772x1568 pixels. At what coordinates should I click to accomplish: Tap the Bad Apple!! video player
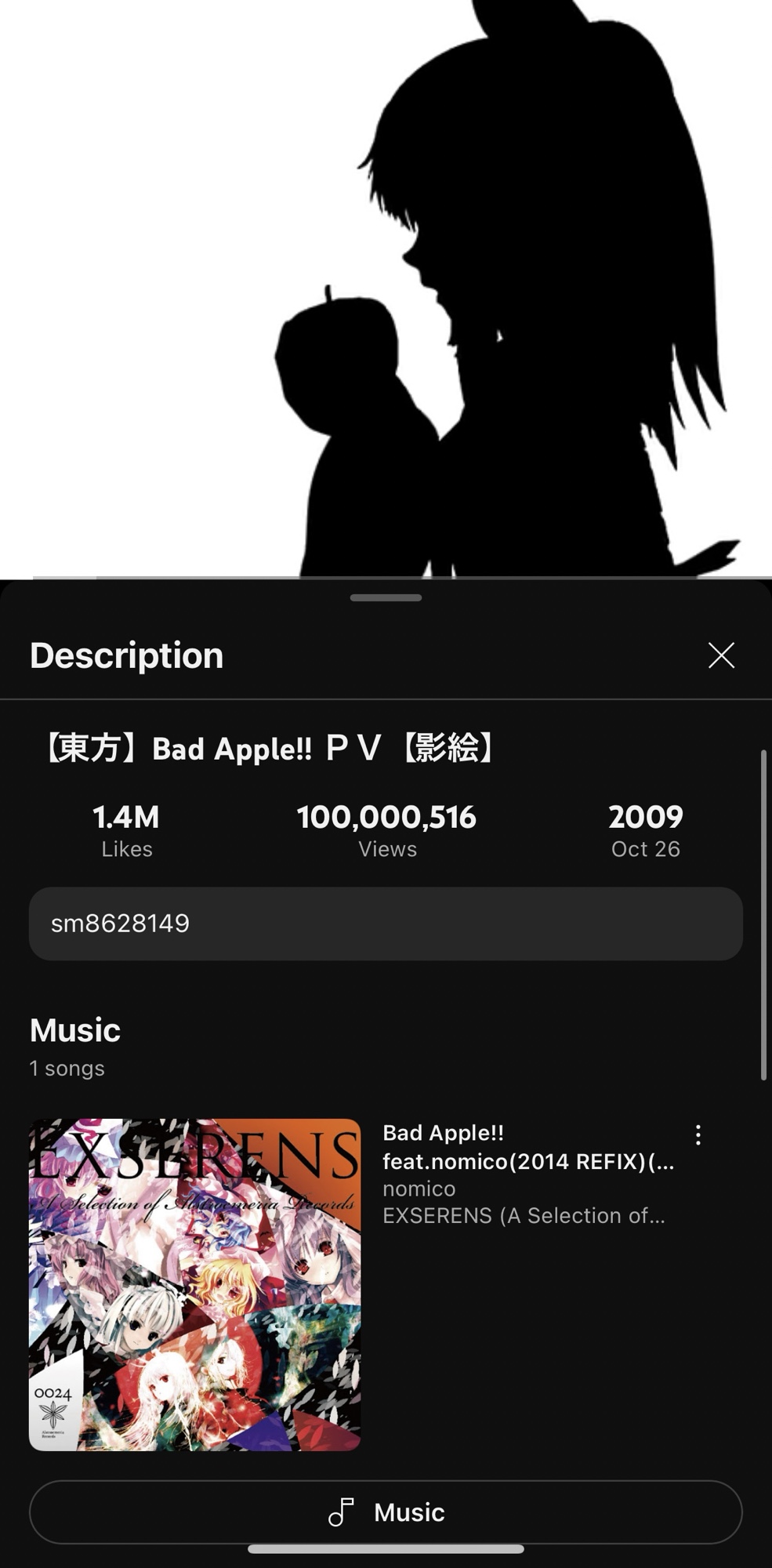tap(386, 289)
